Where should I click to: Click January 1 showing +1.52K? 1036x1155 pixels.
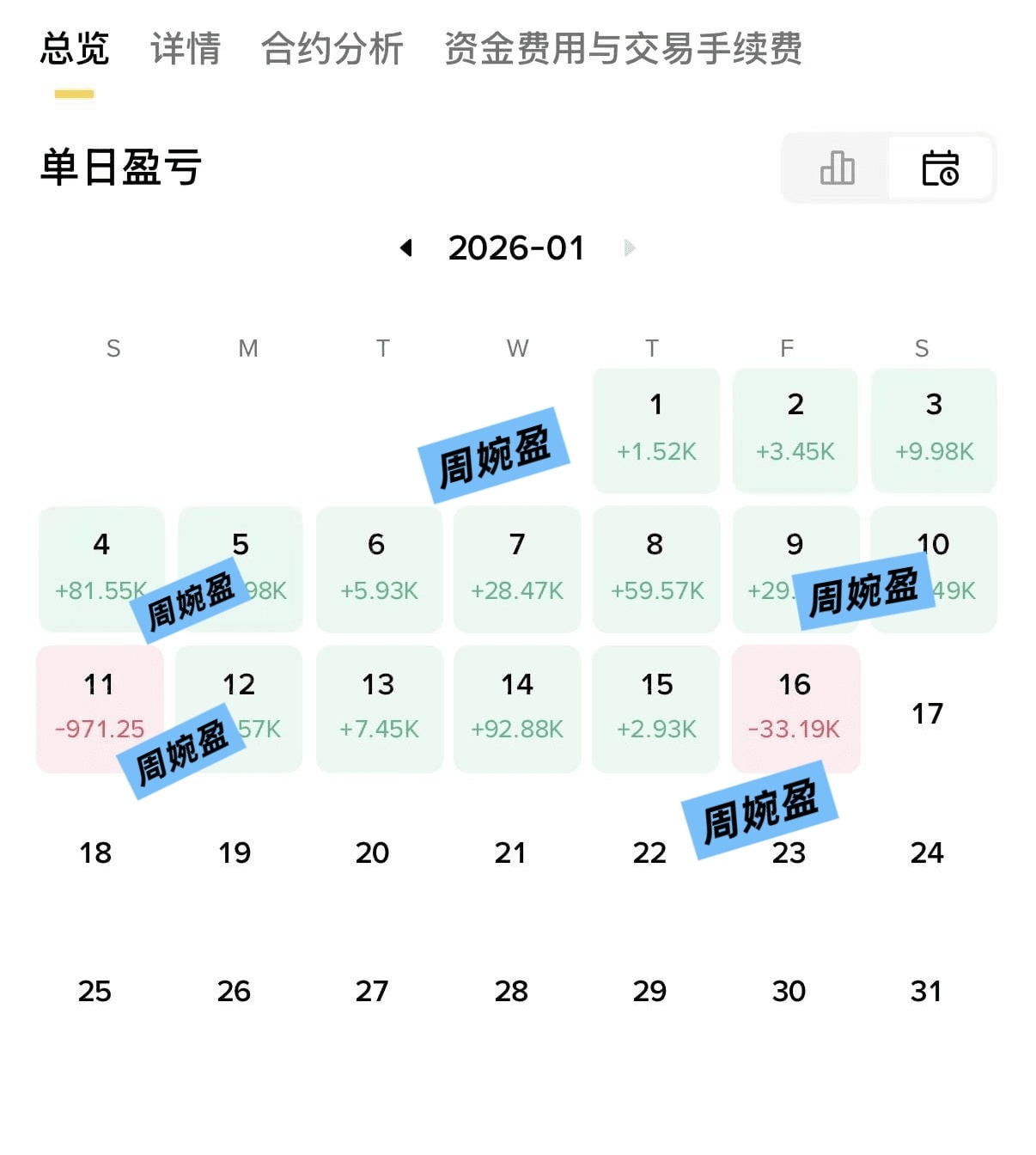point(655,429)
